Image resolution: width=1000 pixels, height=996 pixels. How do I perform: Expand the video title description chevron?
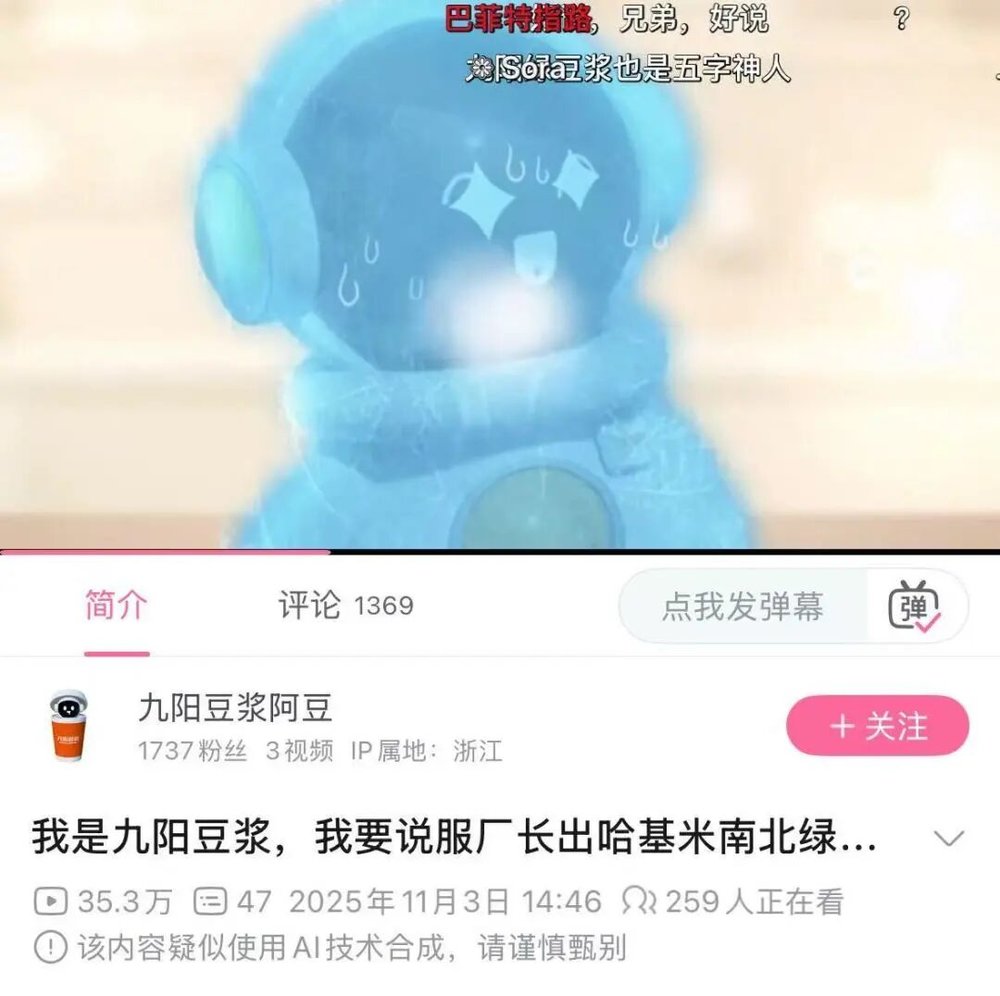948,838
